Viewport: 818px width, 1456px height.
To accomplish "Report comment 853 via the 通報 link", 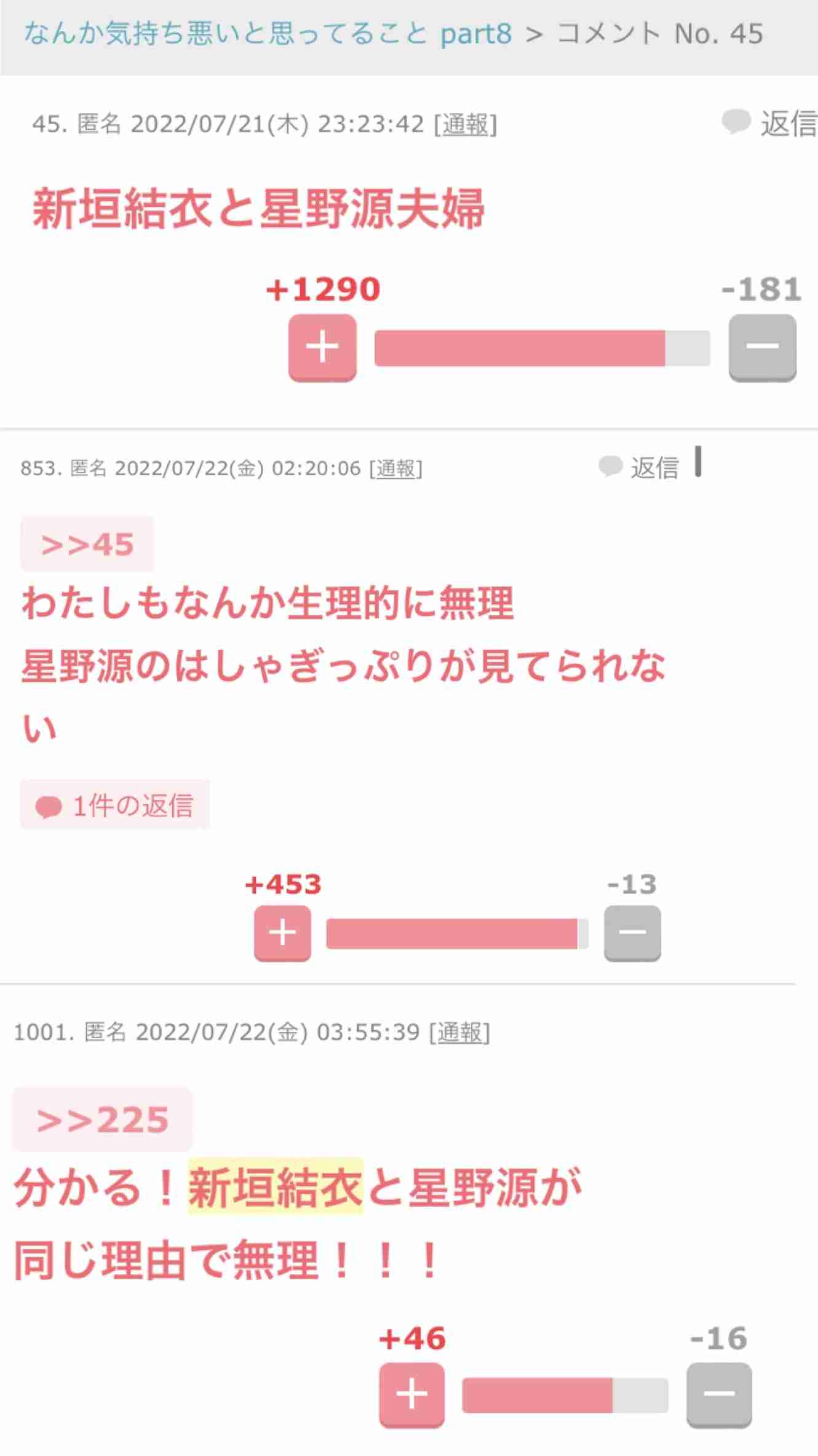I will (x=395, y=469).
